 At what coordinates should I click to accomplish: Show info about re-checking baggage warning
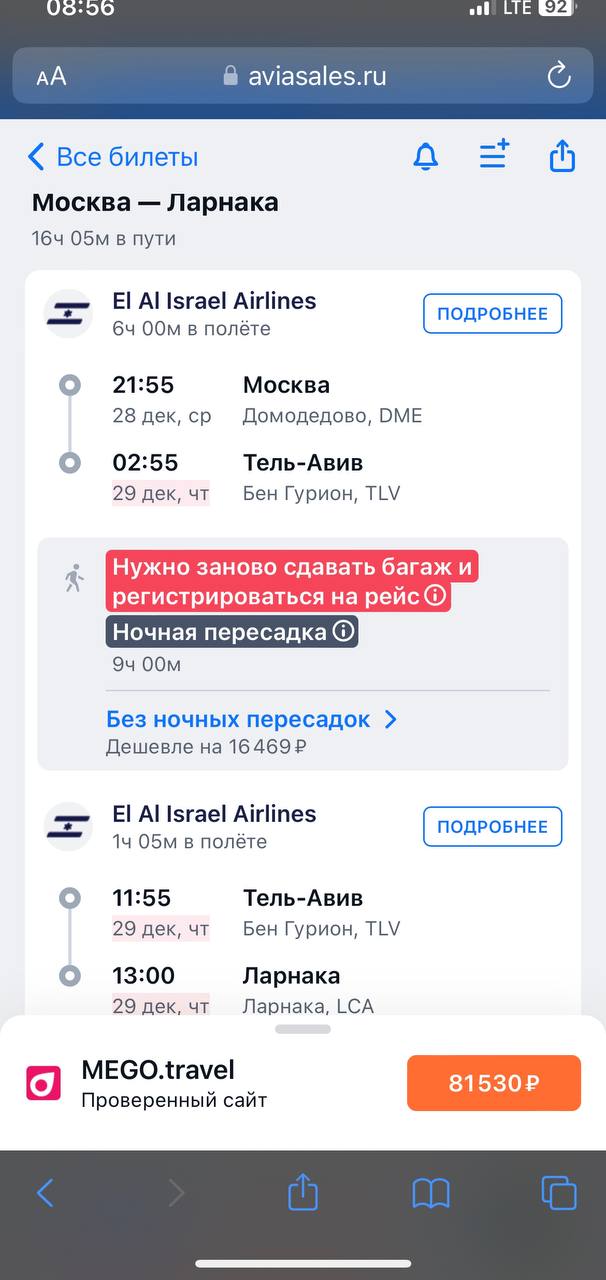434,596
